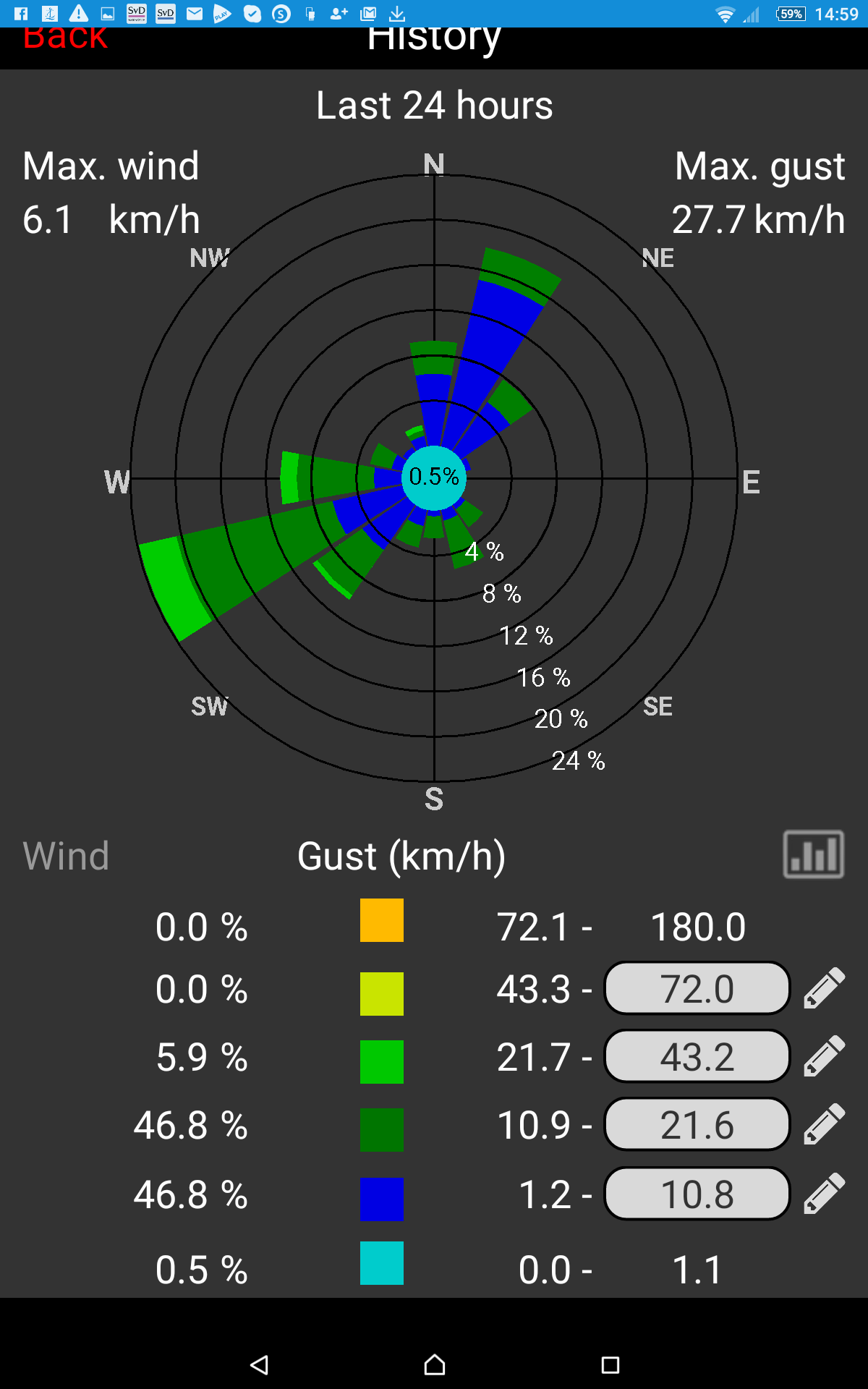Tap the pencil icon next to 10.8
The height and width of the screenshot is (1389, 868).
[824, 1194]
